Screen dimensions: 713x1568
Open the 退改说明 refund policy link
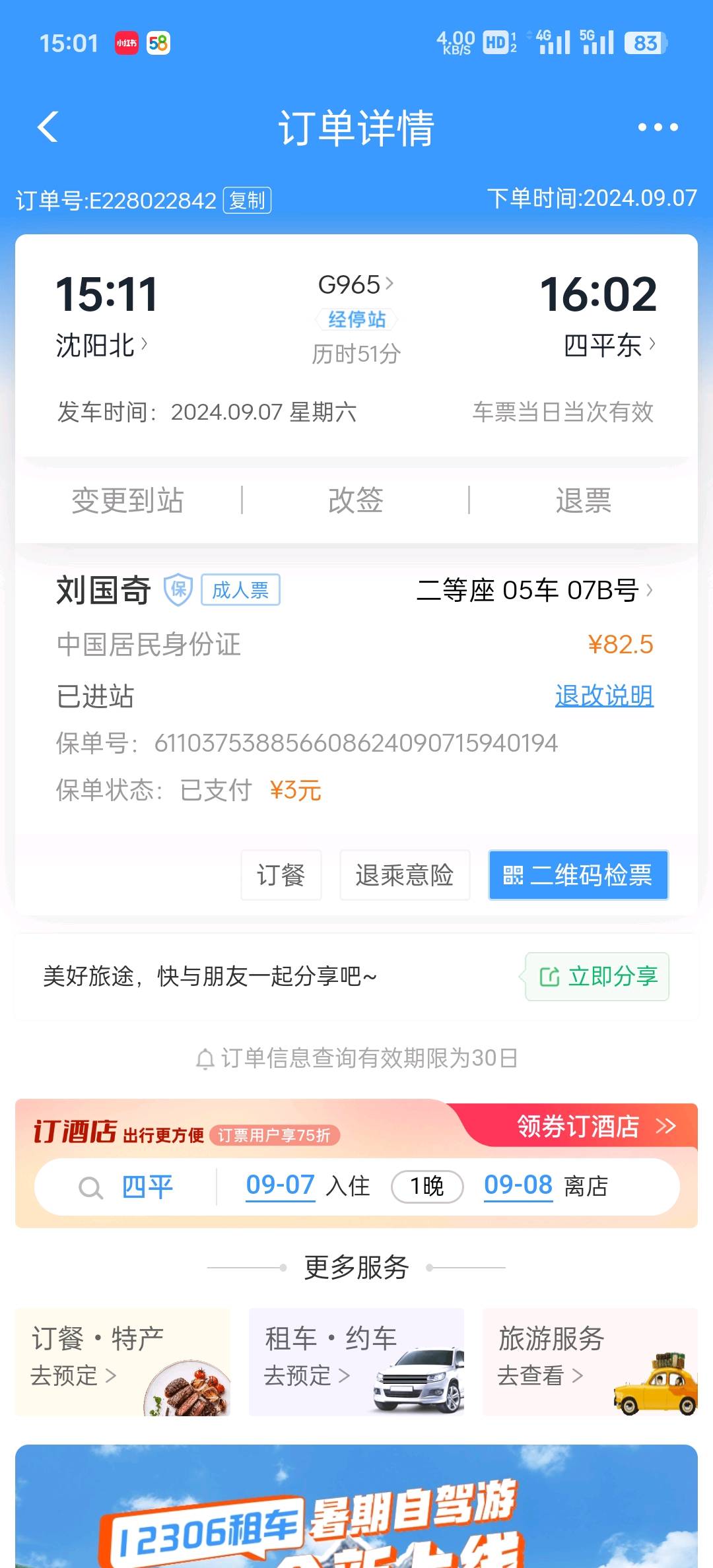(604, 696)
